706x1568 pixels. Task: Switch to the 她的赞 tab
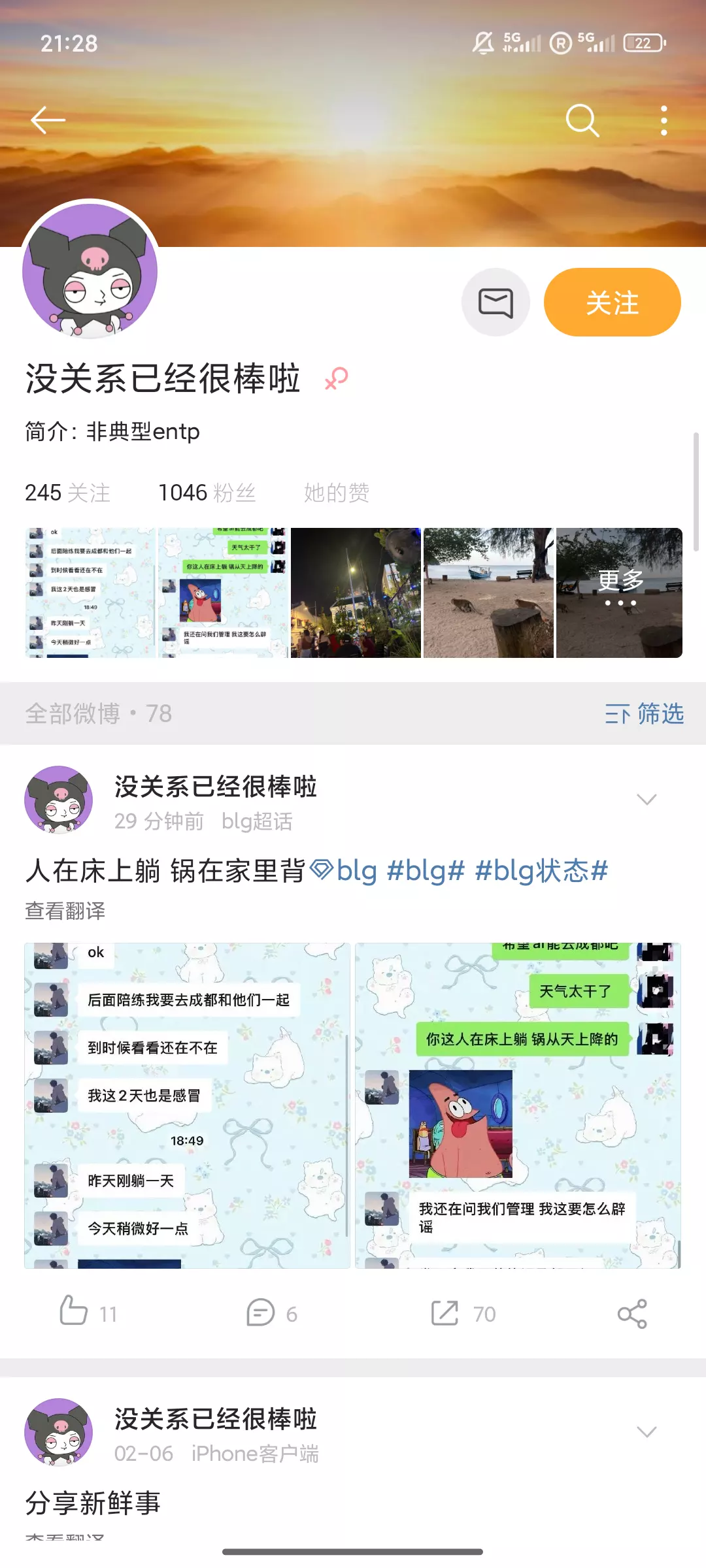point(337,493)
